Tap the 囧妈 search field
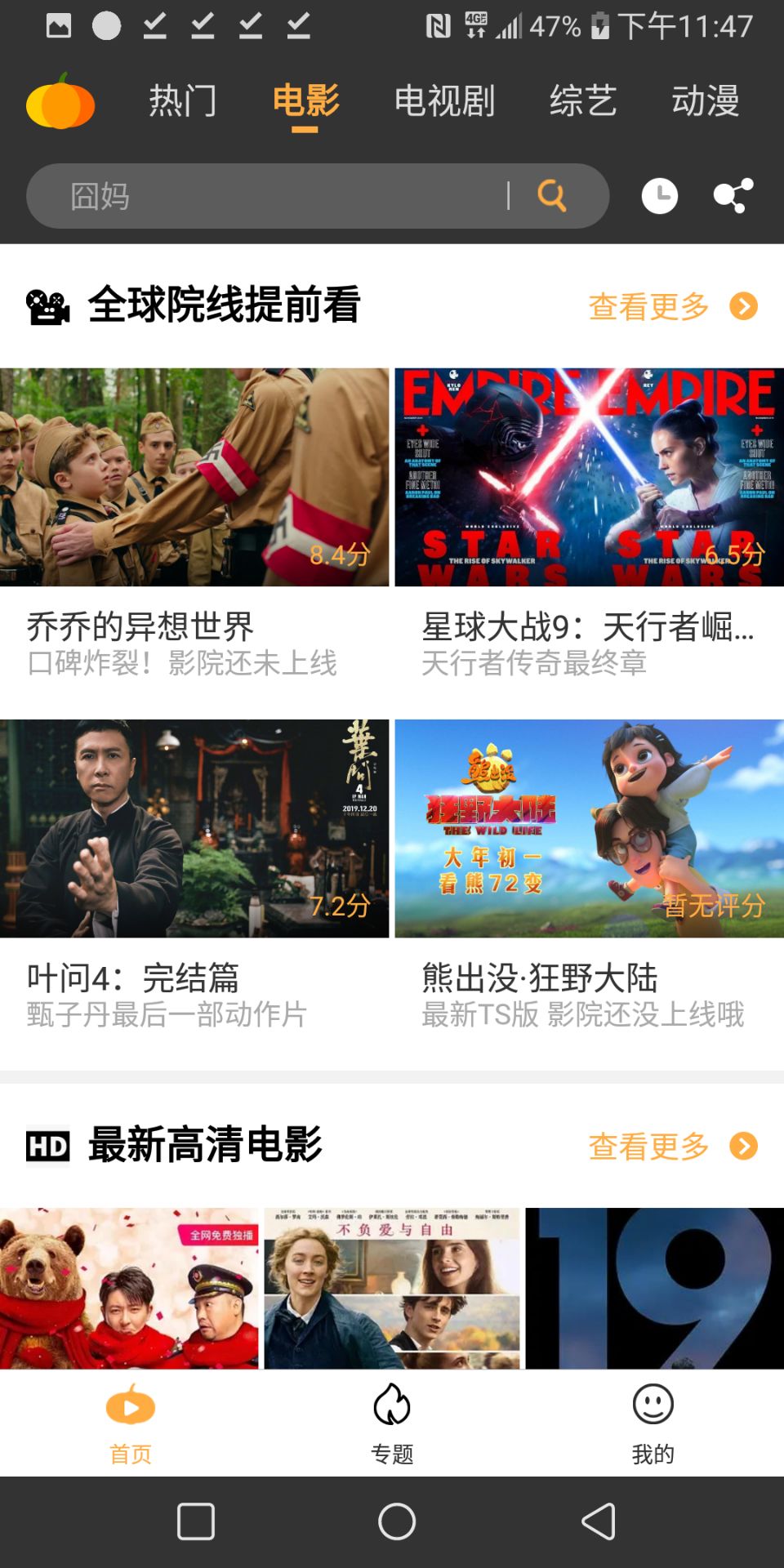784x1568 pixels. (278, 196)
